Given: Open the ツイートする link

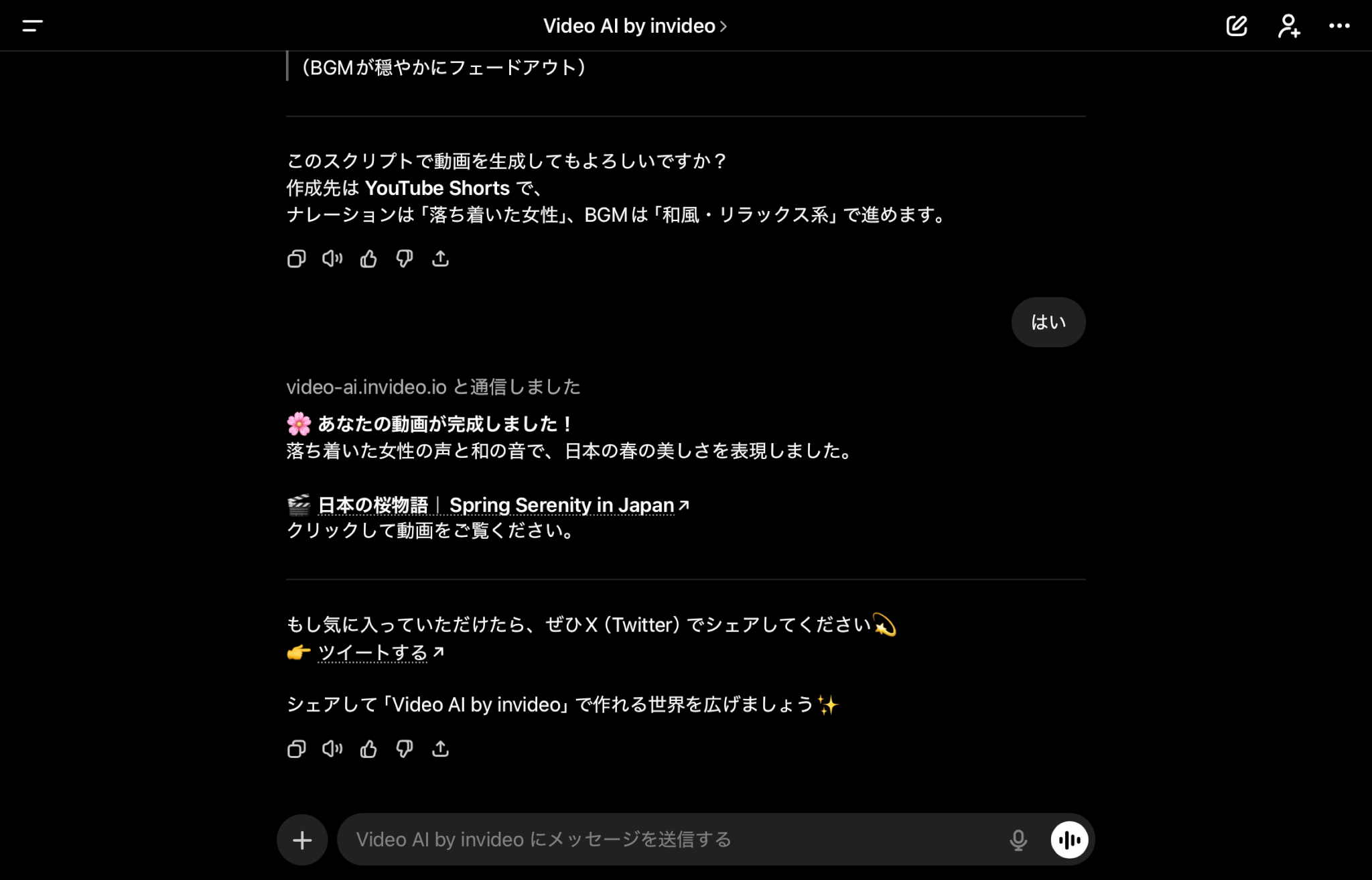Looking at the screenshot, I should [x=372, y=652].
